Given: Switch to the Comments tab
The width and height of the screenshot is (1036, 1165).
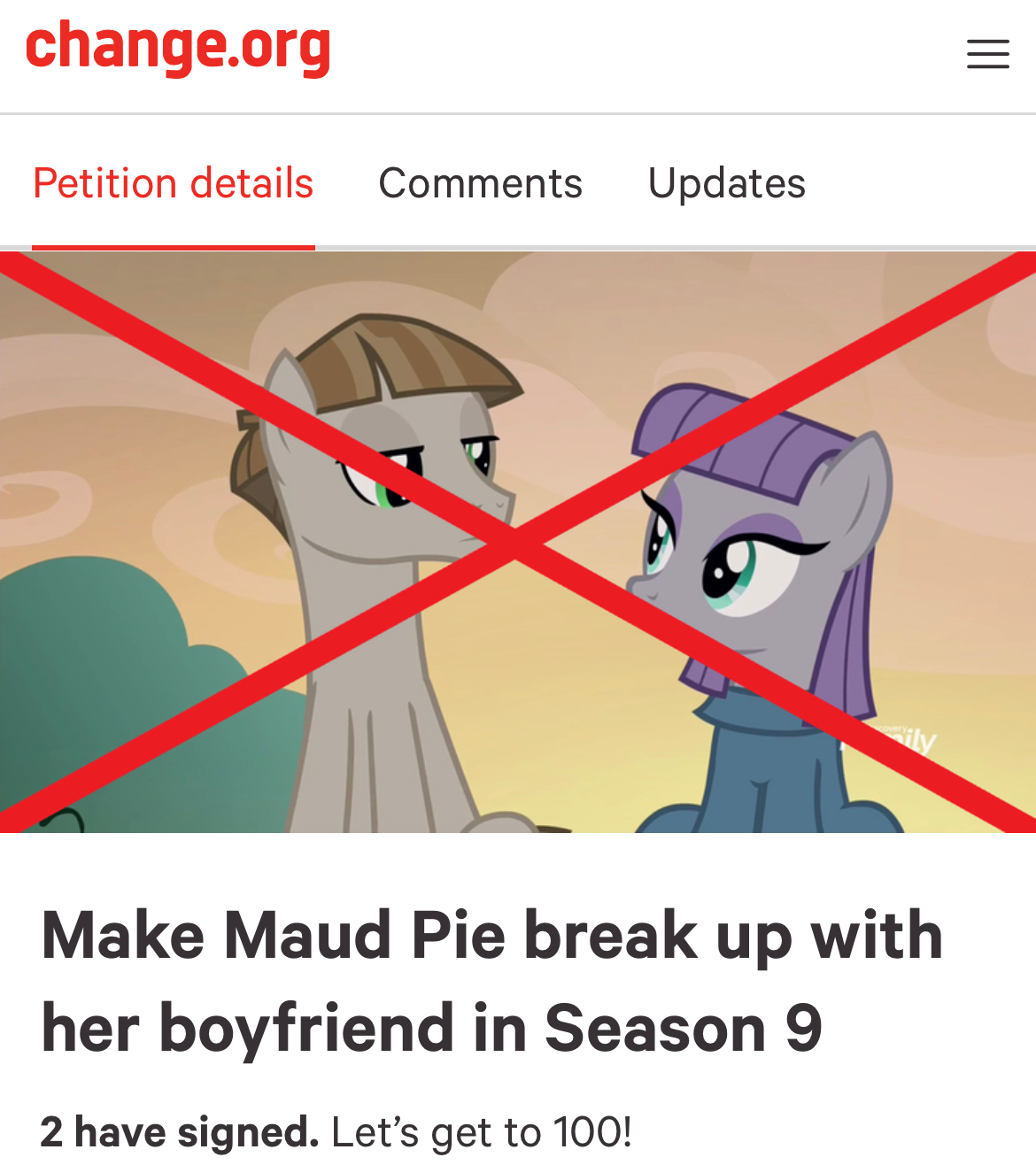Looking at the screenshot, I should point(480,184).
